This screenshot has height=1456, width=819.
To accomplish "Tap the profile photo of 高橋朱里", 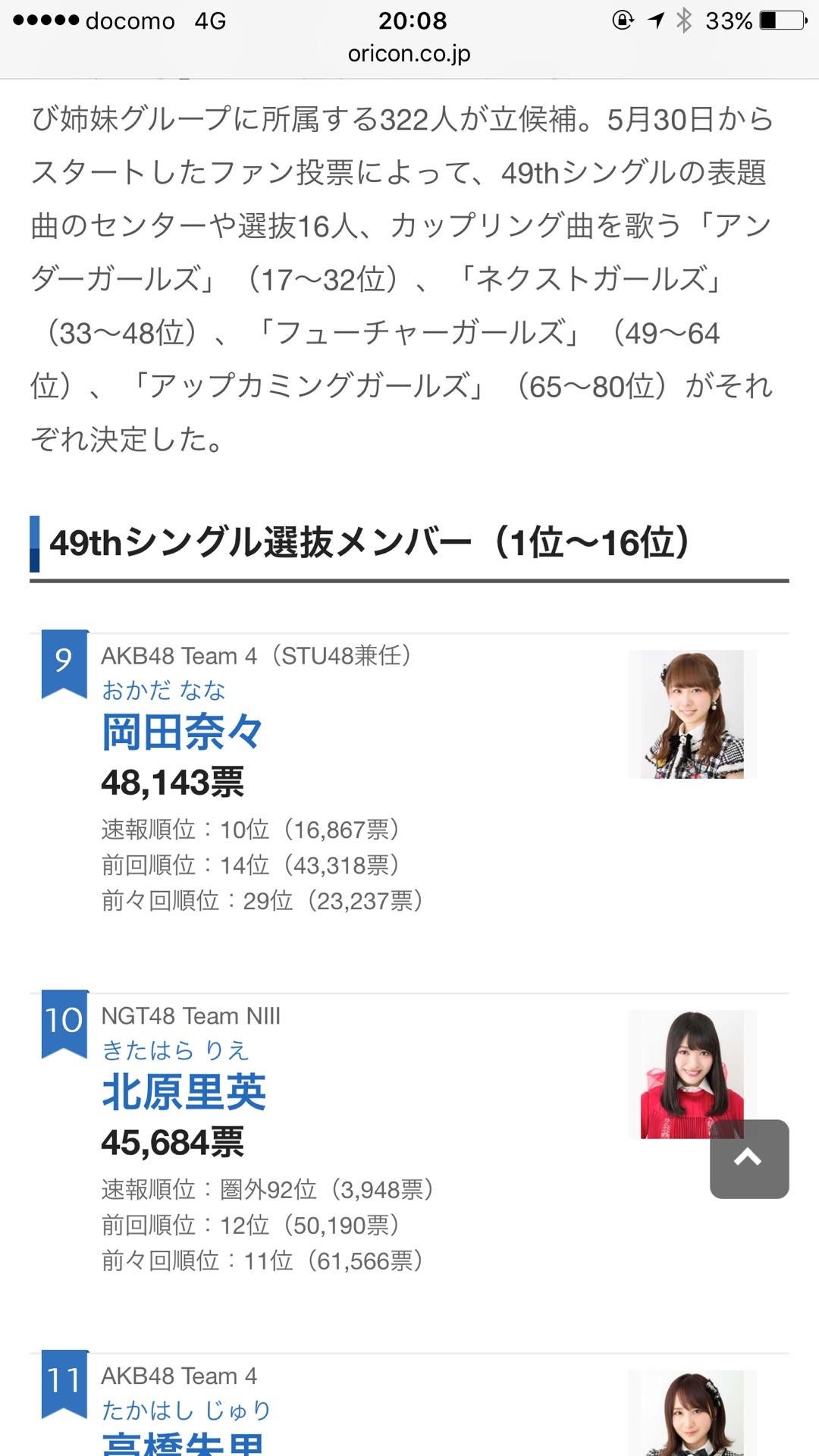I will tap(692, 1414).
